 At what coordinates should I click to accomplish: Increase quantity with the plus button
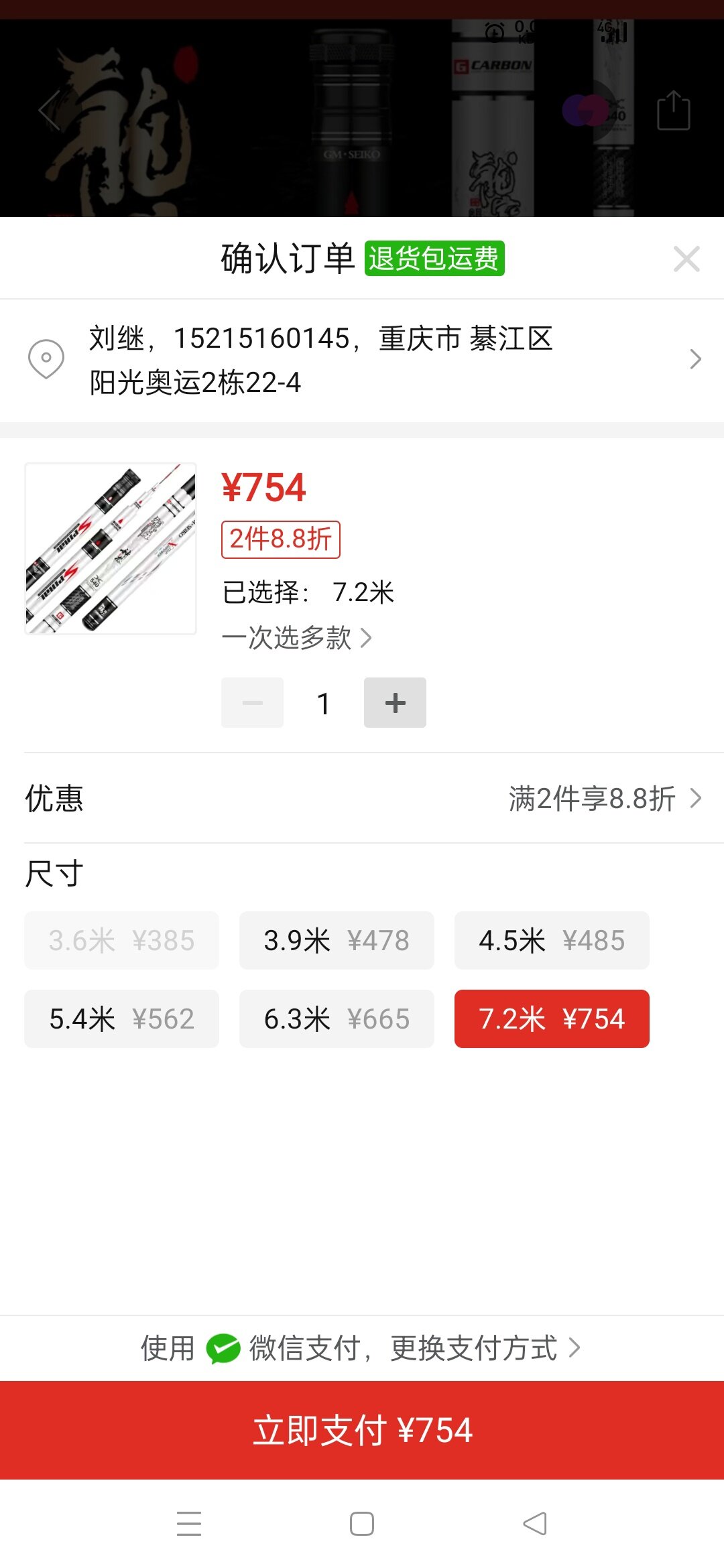395,702
